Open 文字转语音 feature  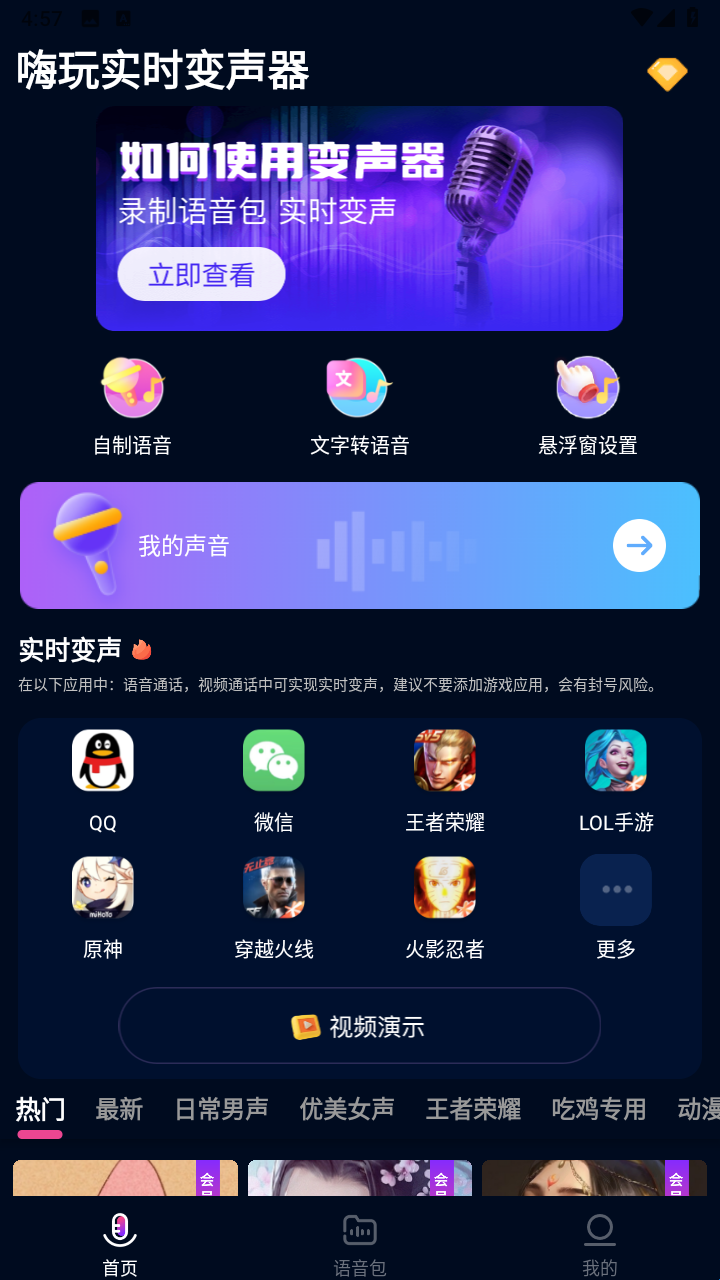coord(359,406)
